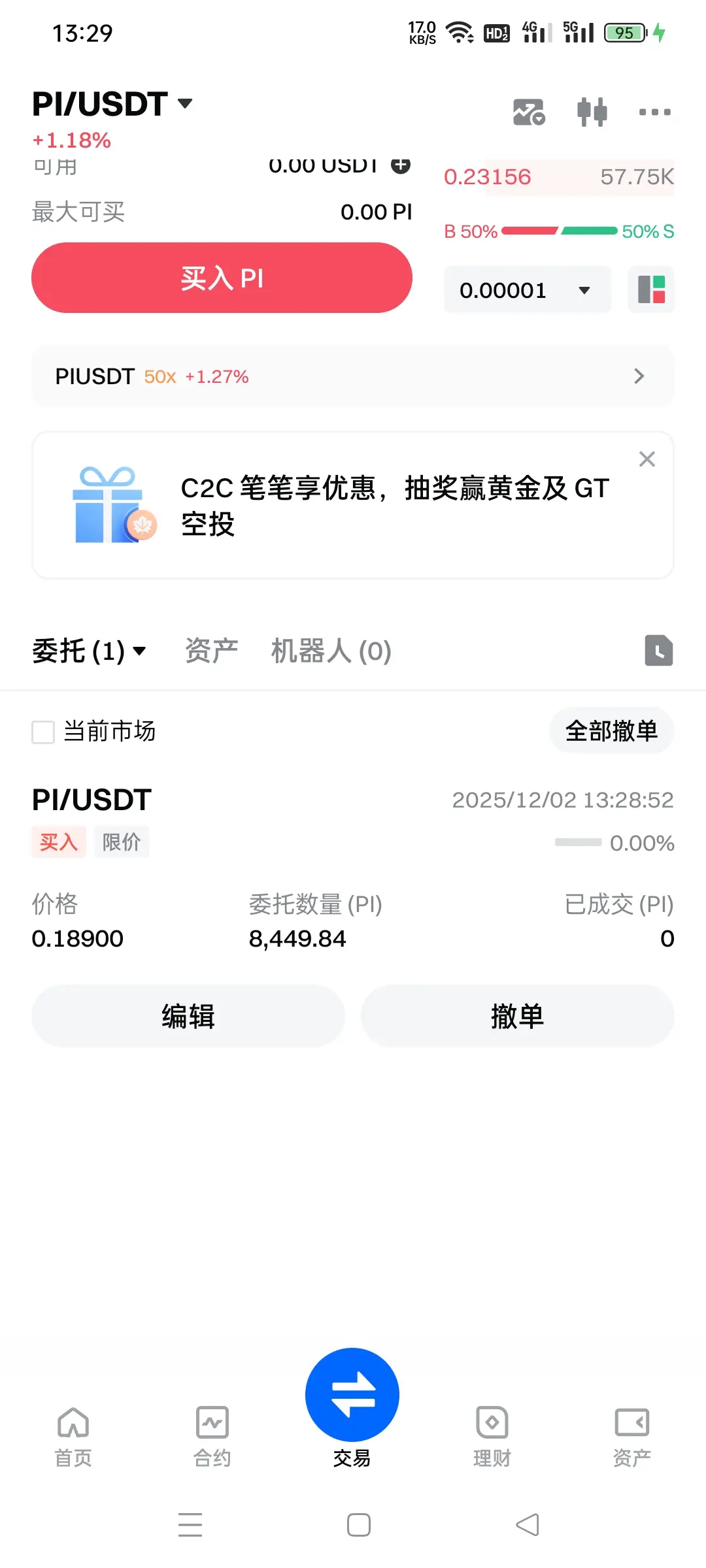Open the order book layout settings icon
Screen dimensions: 706x1568
point(650,289)
